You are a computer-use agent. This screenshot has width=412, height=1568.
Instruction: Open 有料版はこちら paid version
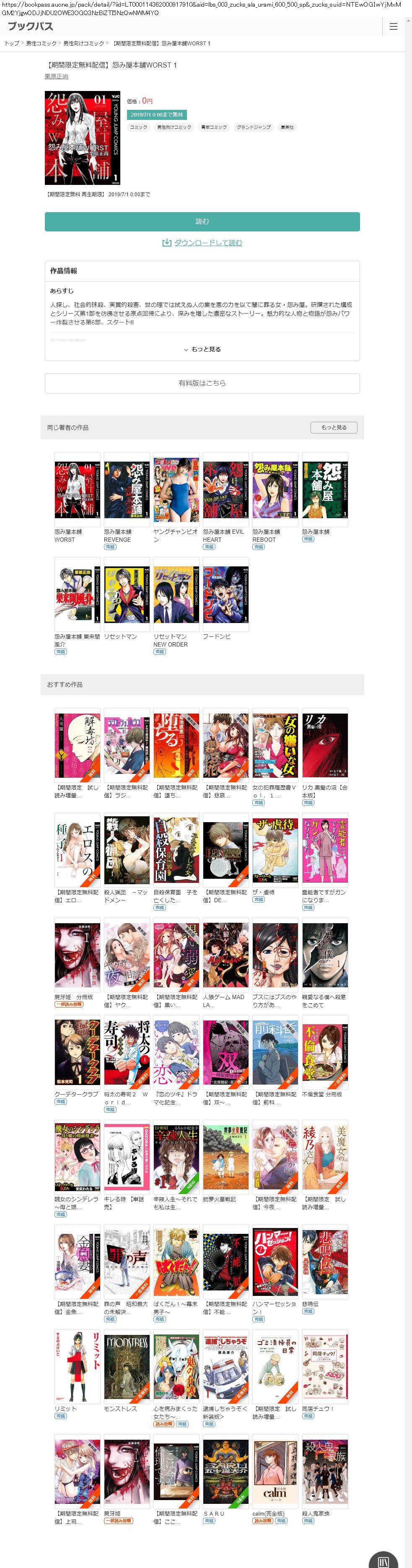(x=202, y=384)
